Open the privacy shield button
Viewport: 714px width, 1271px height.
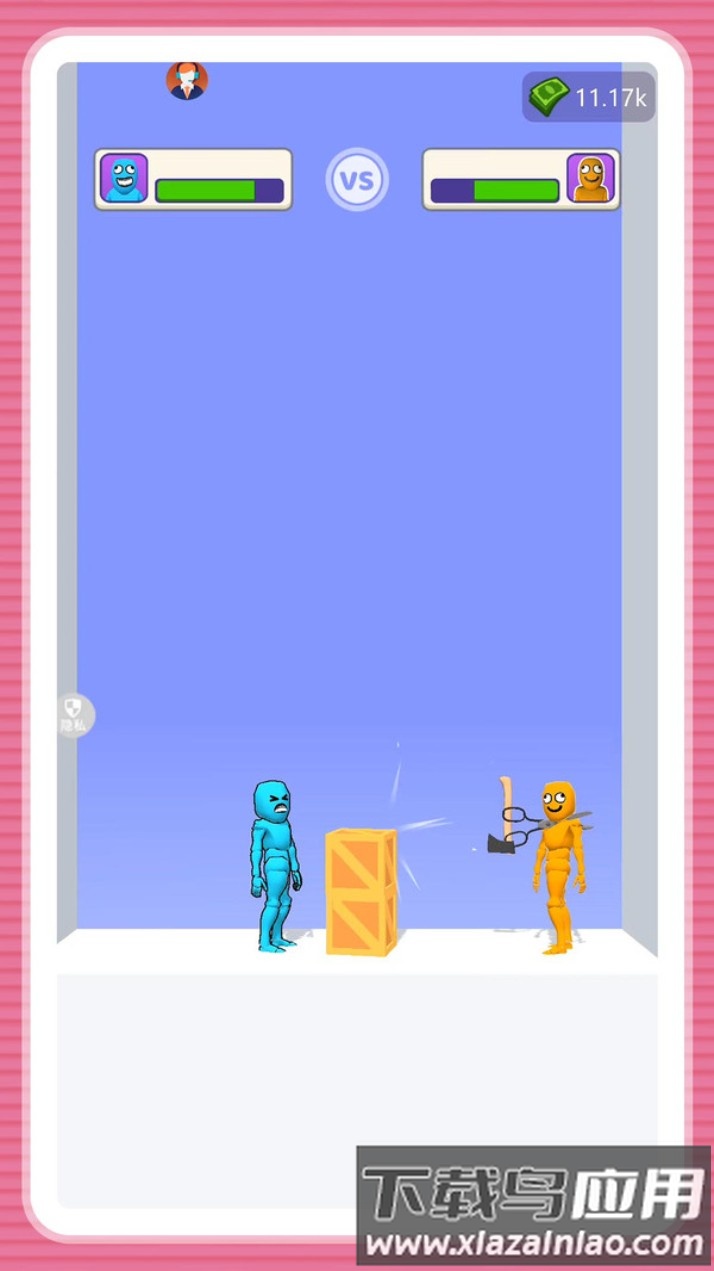point(75,714)
